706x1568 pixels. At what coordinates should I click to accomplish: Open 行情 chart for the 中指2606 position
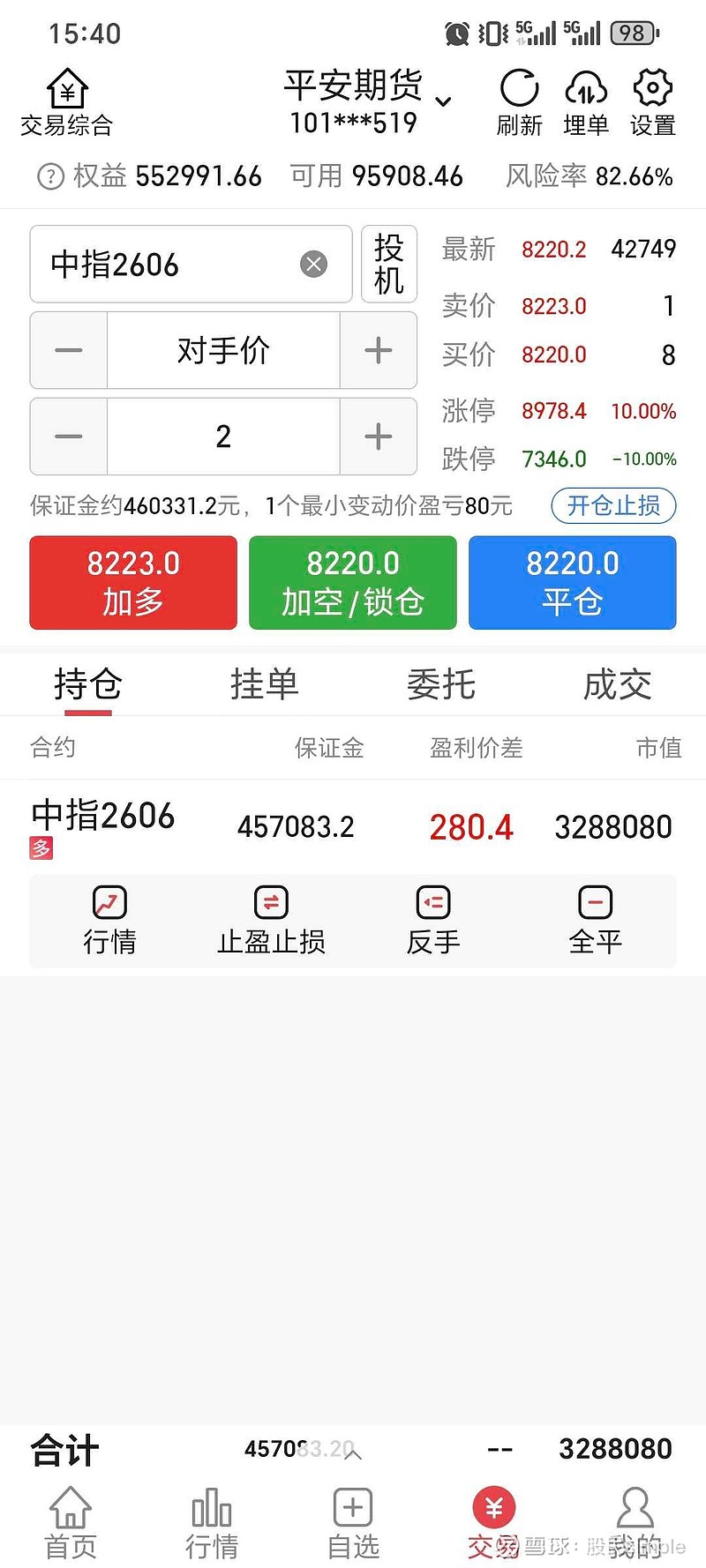[x=109, y=920]
